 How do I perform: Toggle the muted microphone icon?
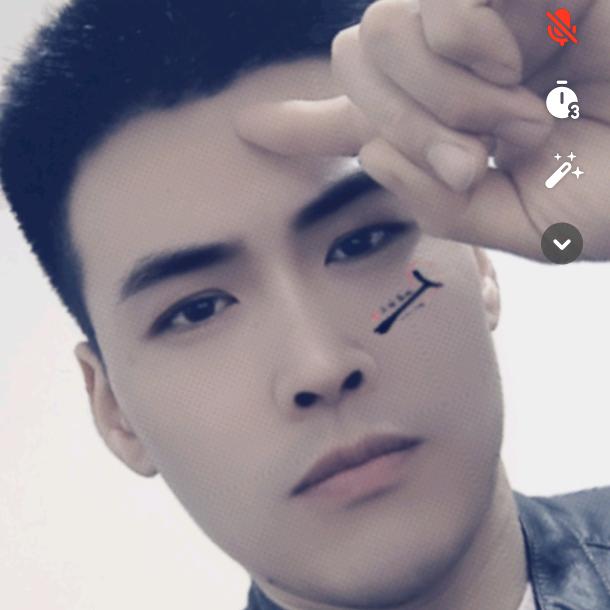tap(562, 28)
